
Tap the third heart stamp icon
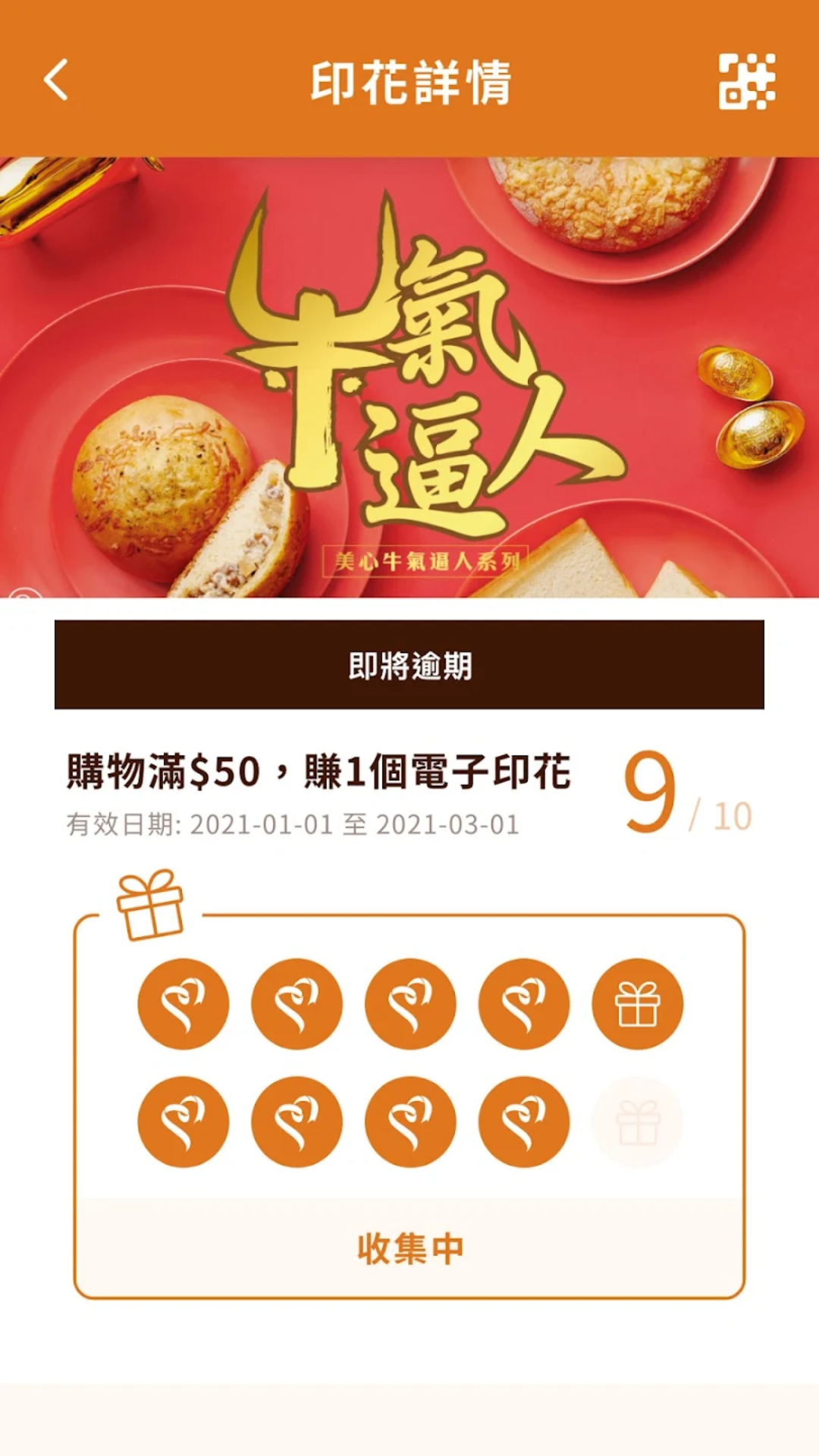click(x=413, y=1003)
